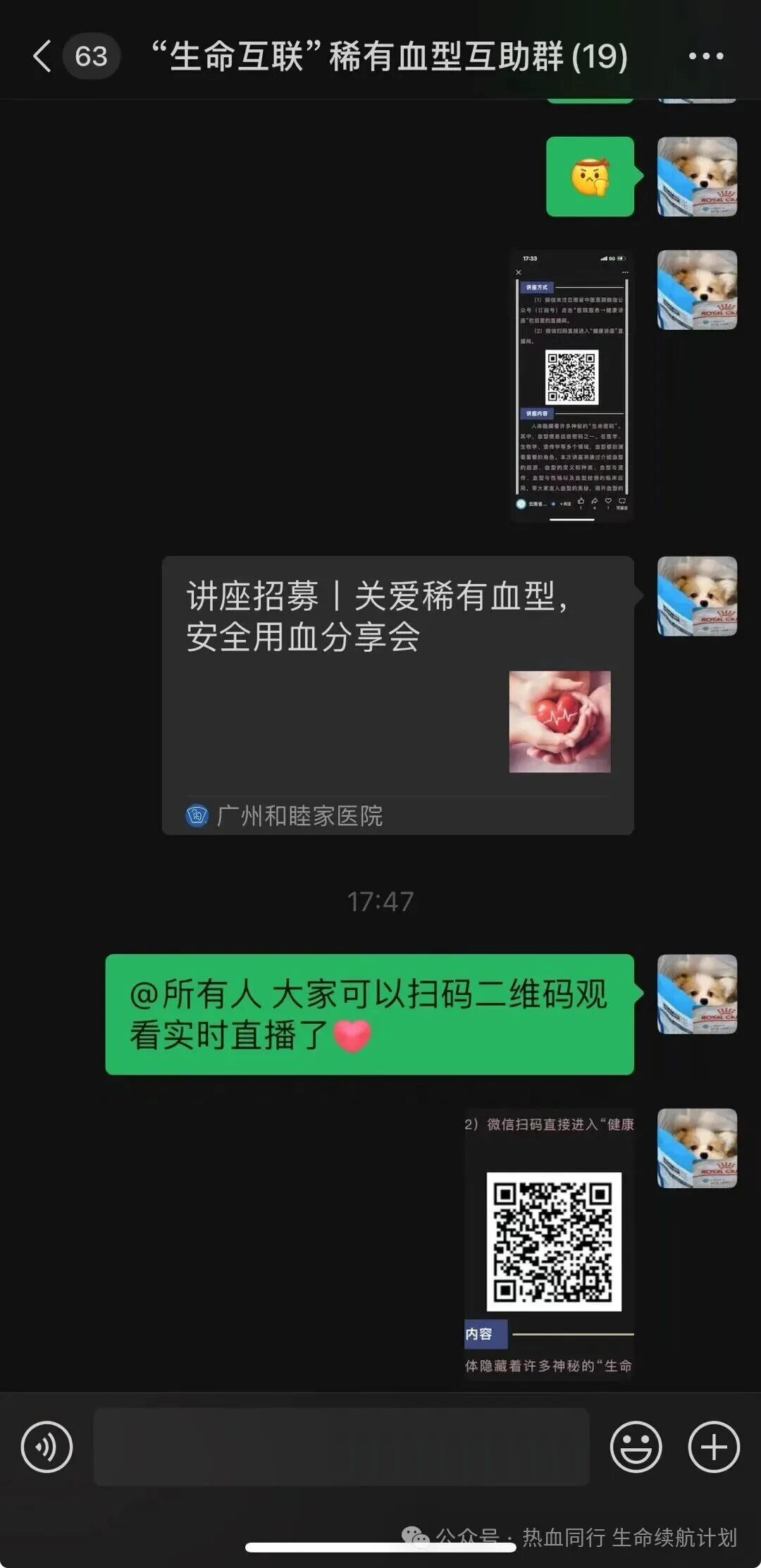Open the plus attachments menu
This screenshot has width=761, height=1568.
tap(713, 1447)
